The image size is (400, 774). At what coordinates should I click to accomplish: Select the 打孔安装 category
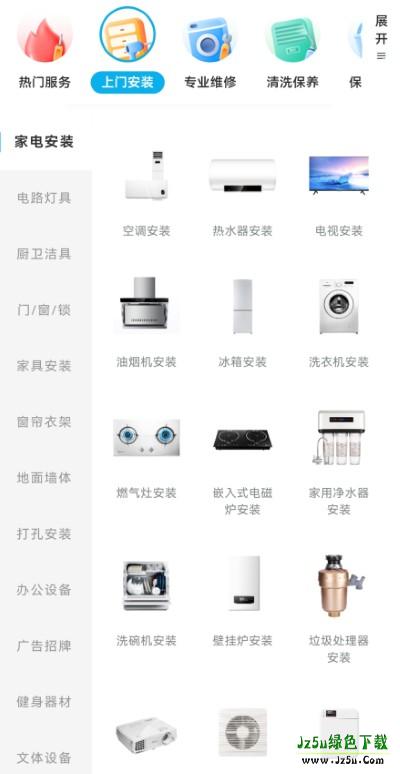pyautogui.click(x=44, y=534)
